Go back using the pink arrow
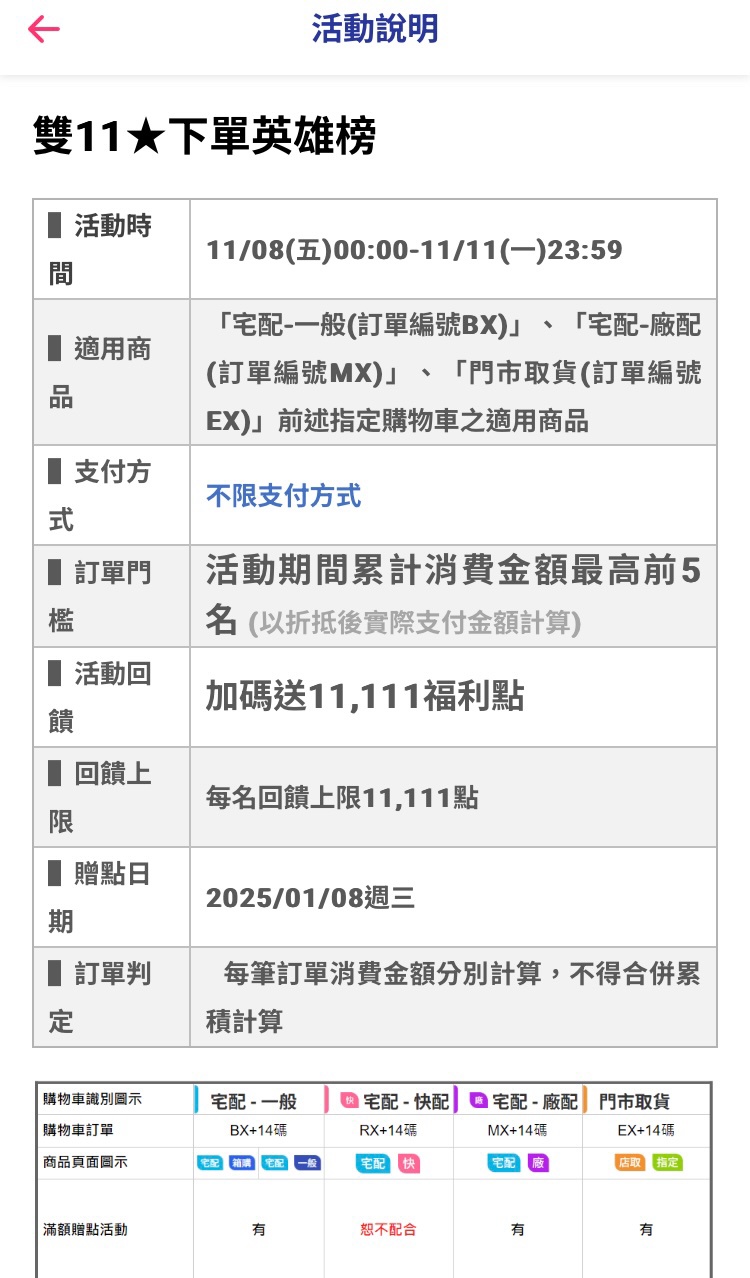This screenshot has height=1278, width=750. (44, 29)
